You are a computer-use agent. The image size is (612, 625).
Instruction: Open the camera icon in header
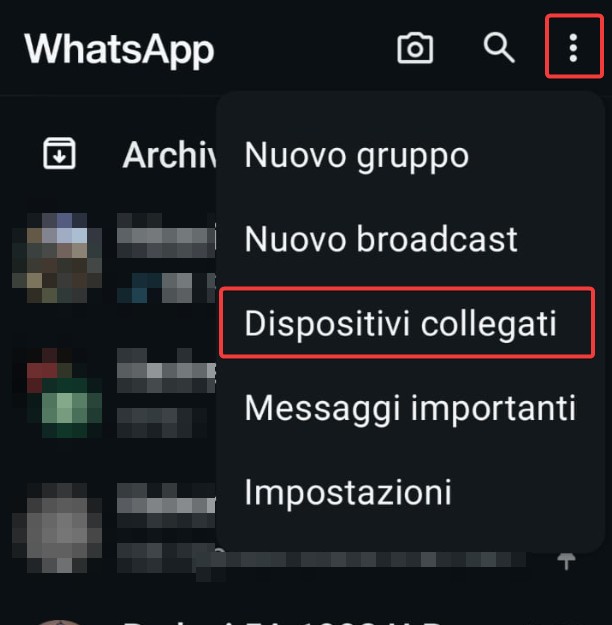[x=415, y=48]
